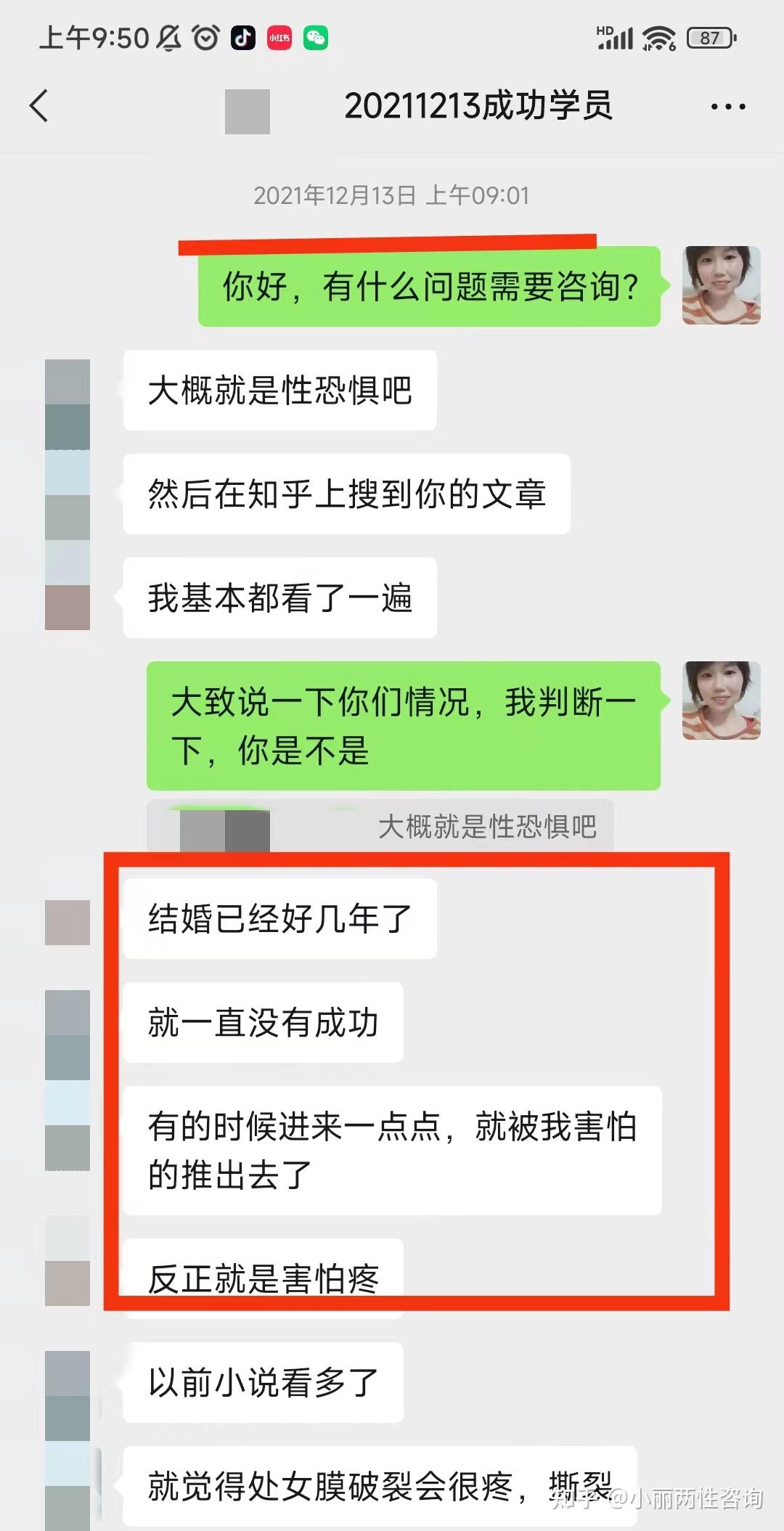Open the avatar beside 你好，有什么问题需要咨询
This screenshot has height=1531, width=784.
coord(721,285)
